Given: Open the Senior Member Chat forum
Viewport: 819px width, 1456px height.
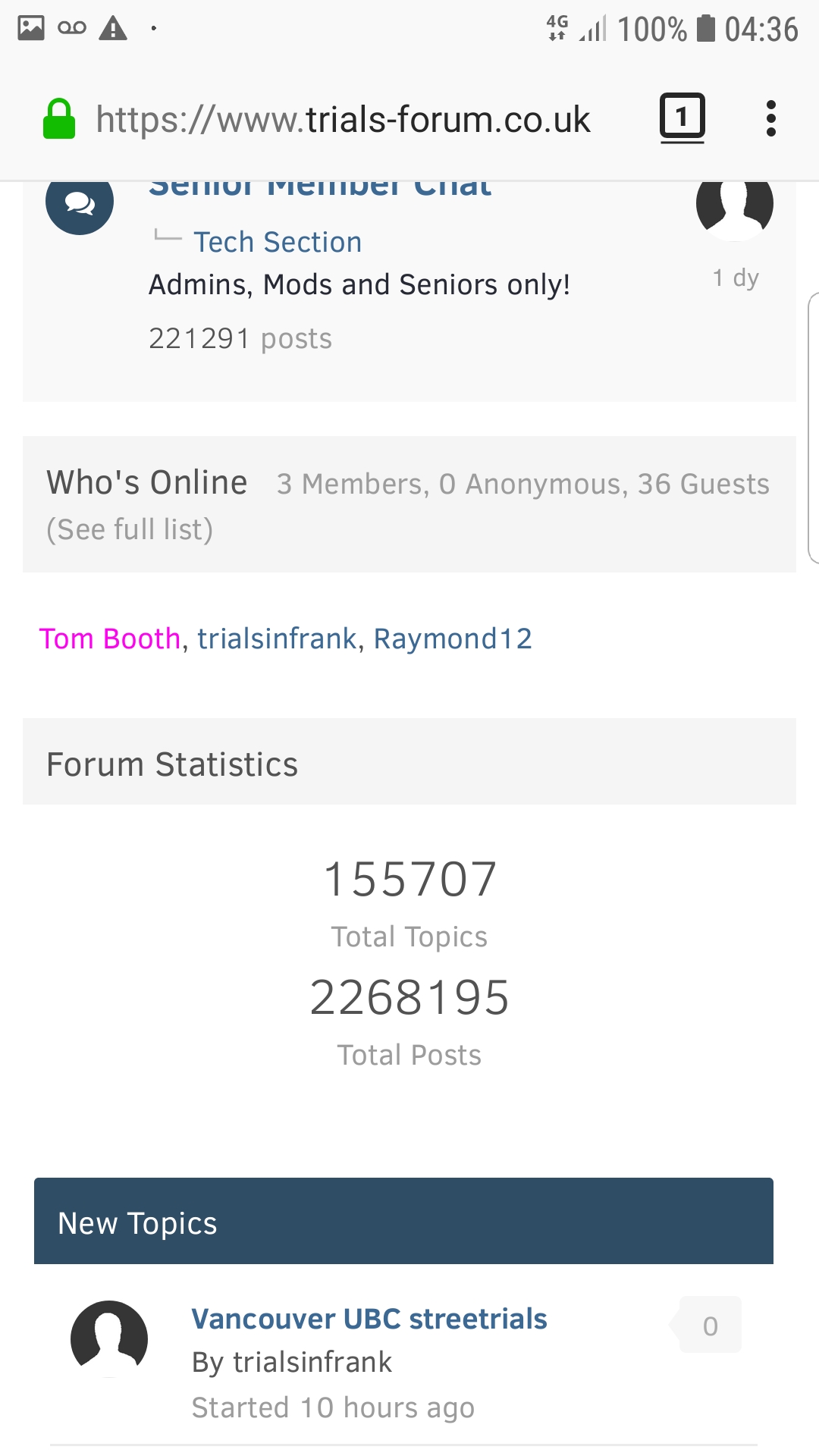Looking at the screenshot, I should (320, 190).
